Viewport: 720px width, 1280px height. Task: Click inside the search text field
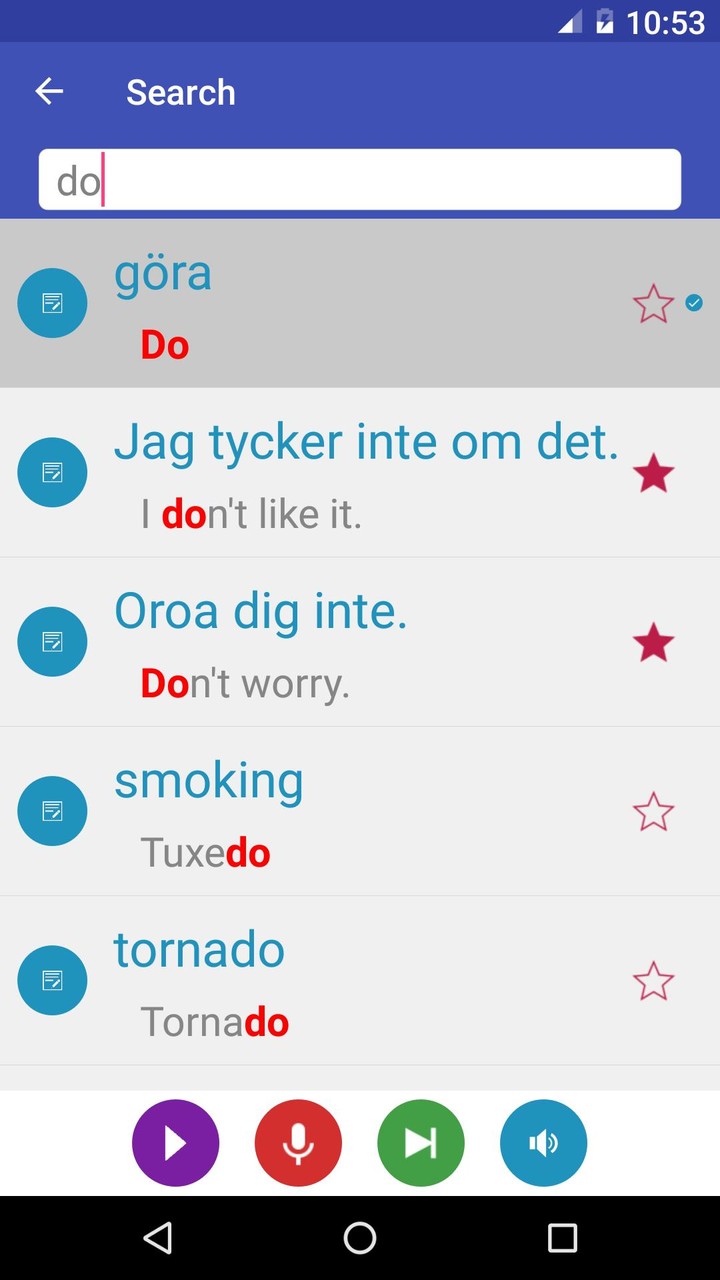tap(359, 180)
